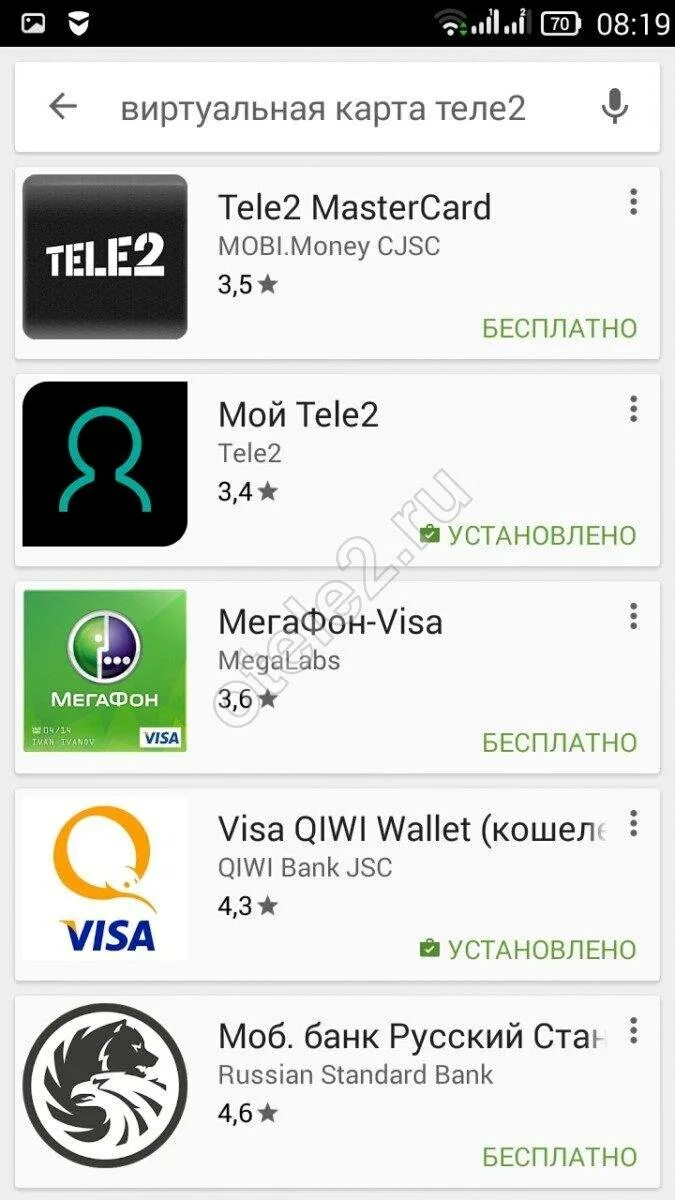Screen dimensions: 675x1200
Task: Edit the search query 'виртуальная карта теле2'
Action: pos(323,108)
